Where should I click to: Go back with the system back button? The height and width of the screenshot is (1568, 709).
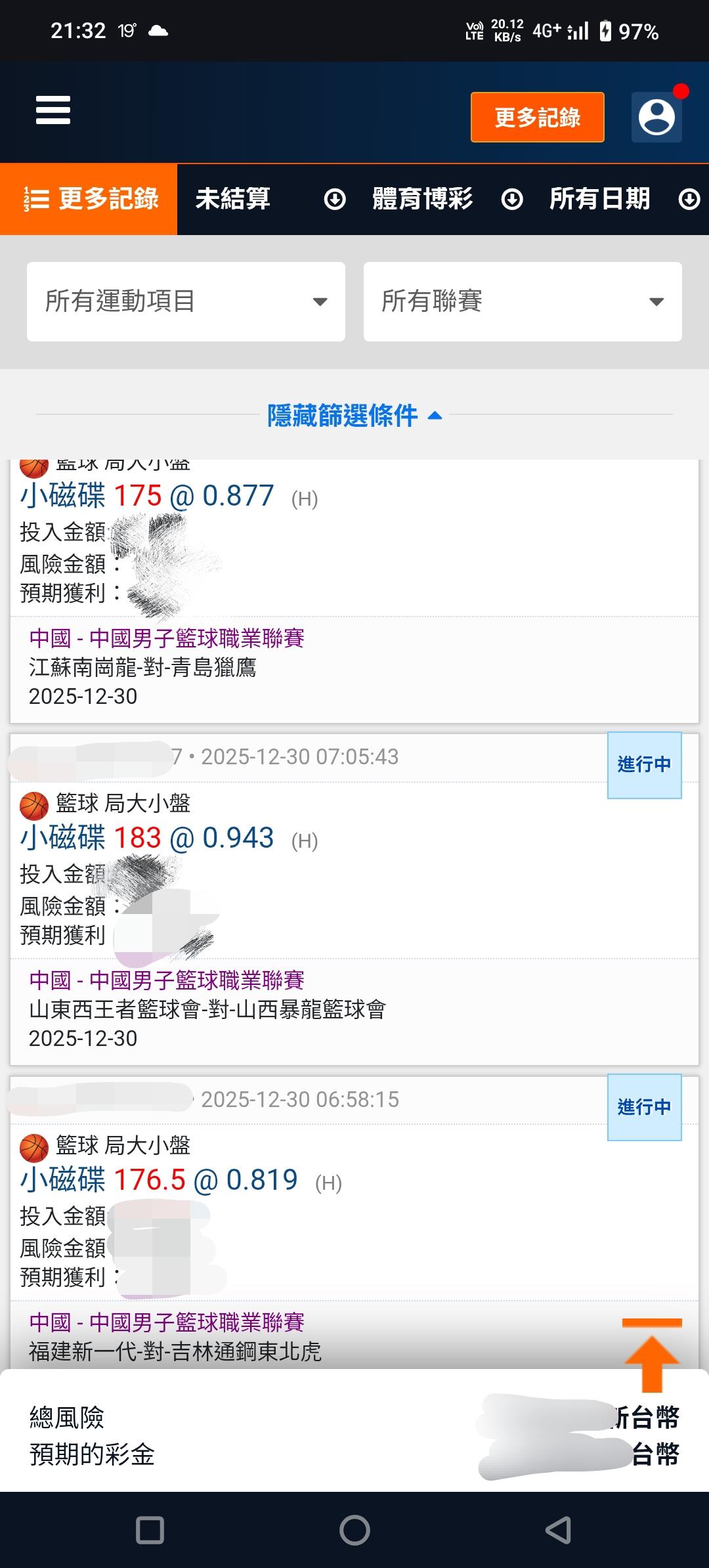(558, 1530)
